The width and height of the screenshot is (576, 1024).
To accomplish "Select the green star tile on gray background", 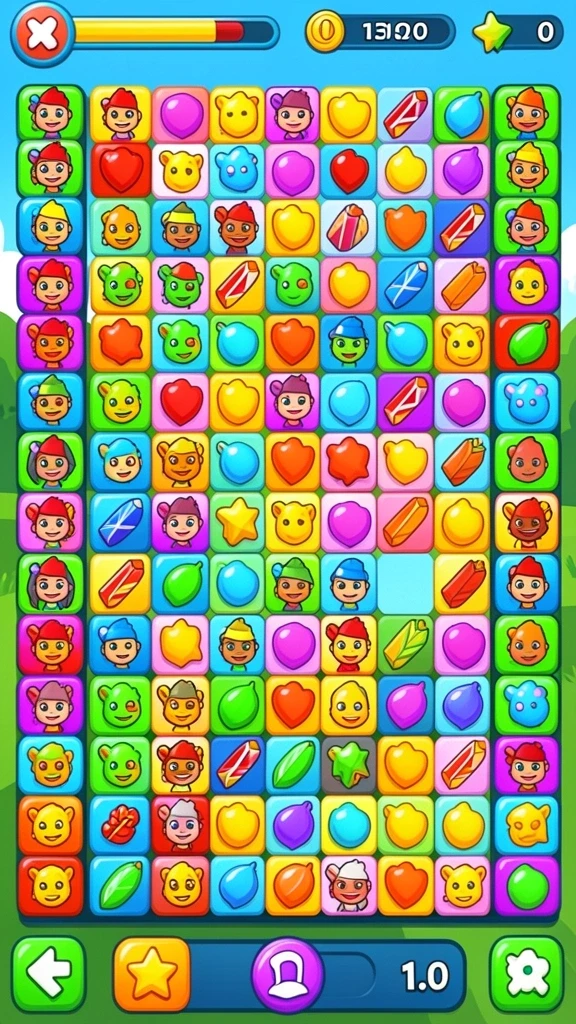I will pyautogui.click(x=349, y=765).
